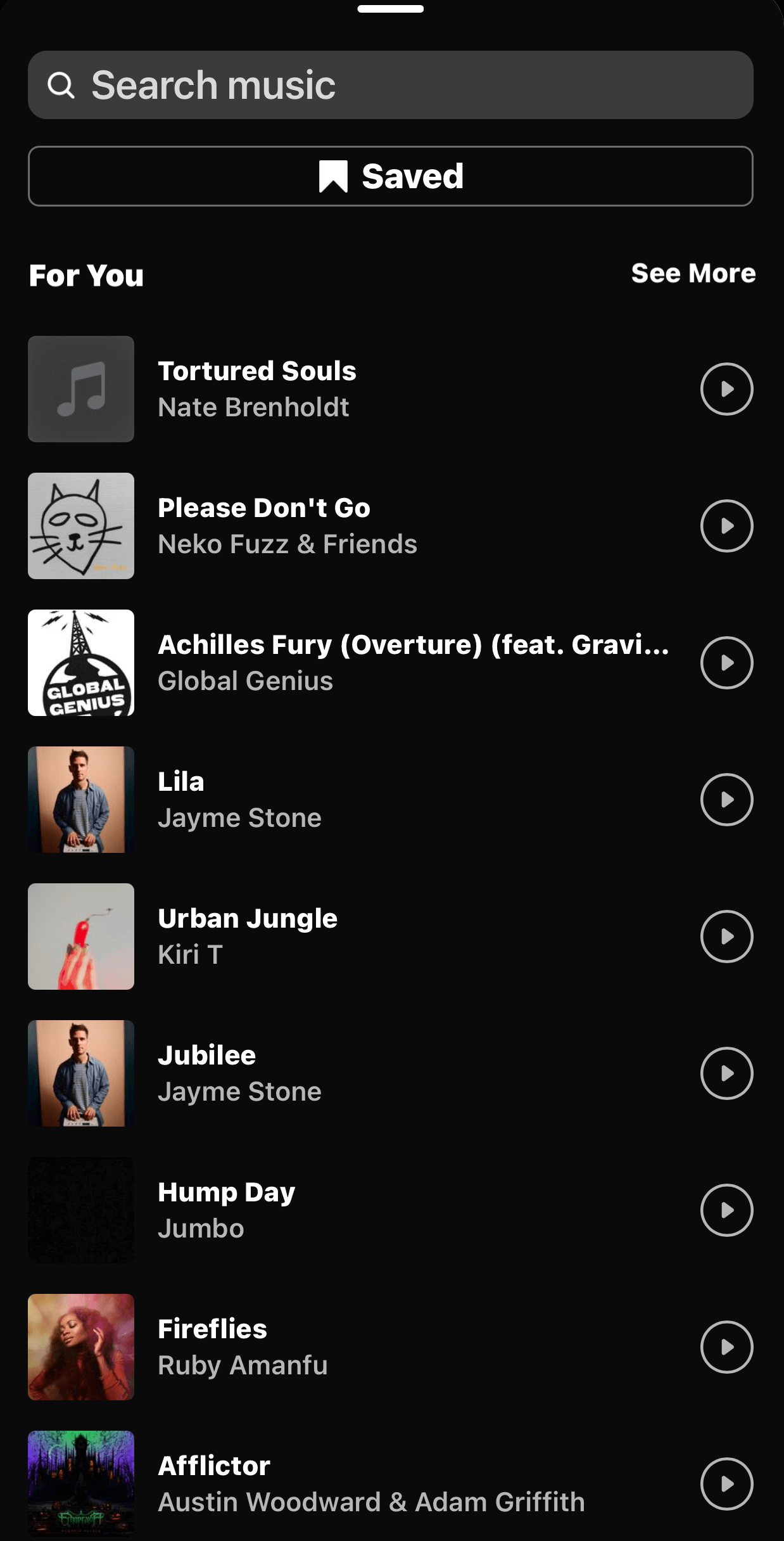Play the Fireflies preview by Ruby Amanfu
The width and height of the screenshot is (784, 1541).
726,1347
